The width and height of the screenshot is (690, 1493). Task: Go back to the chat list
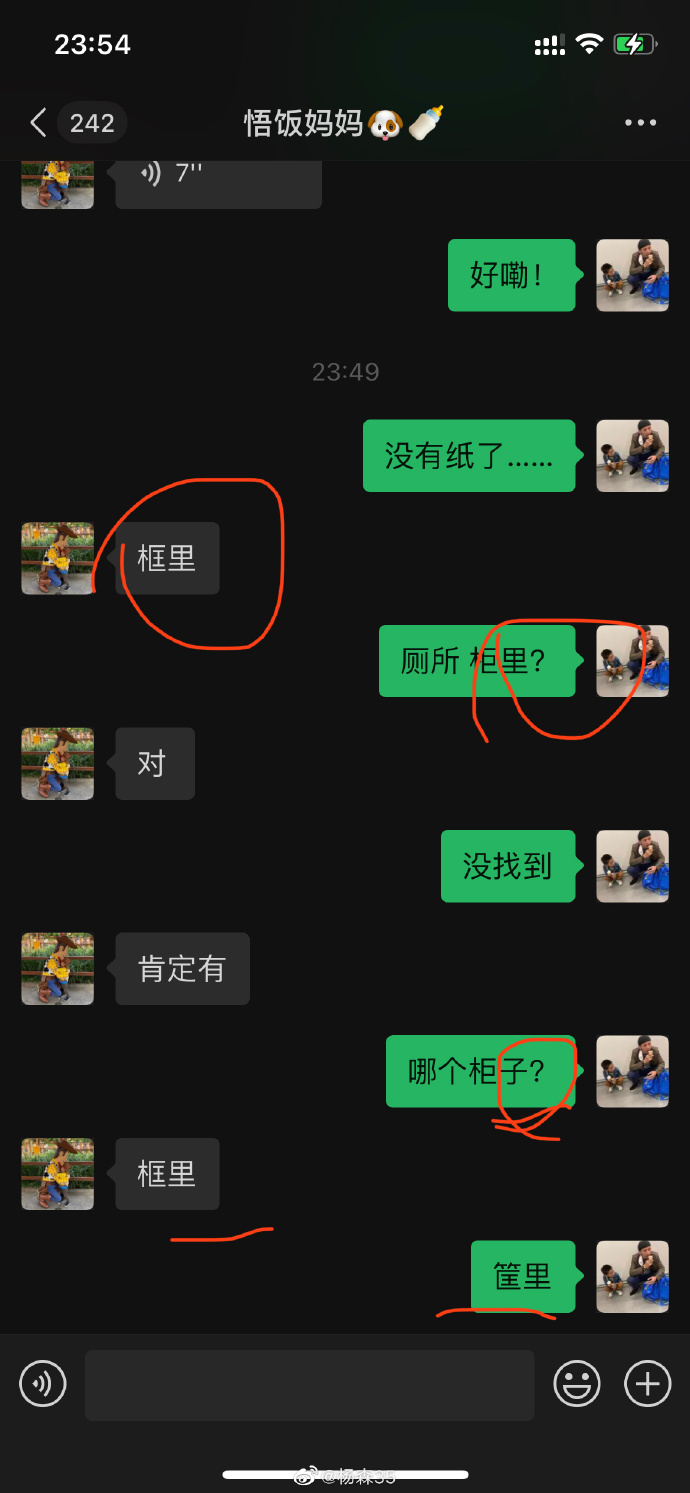click(x=38, y=123)
